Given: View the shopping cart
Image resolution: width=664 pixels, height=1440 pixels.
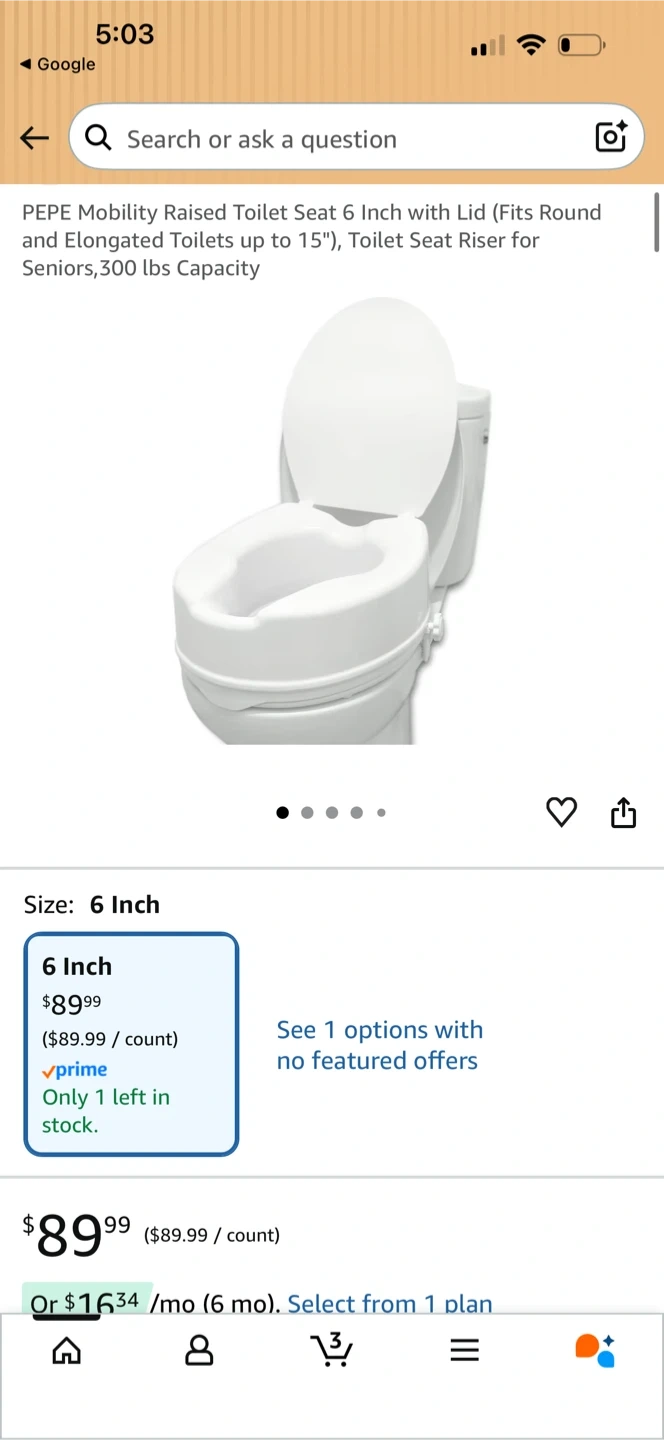Looking at the screenshot, I should (x=331, y=1350).
